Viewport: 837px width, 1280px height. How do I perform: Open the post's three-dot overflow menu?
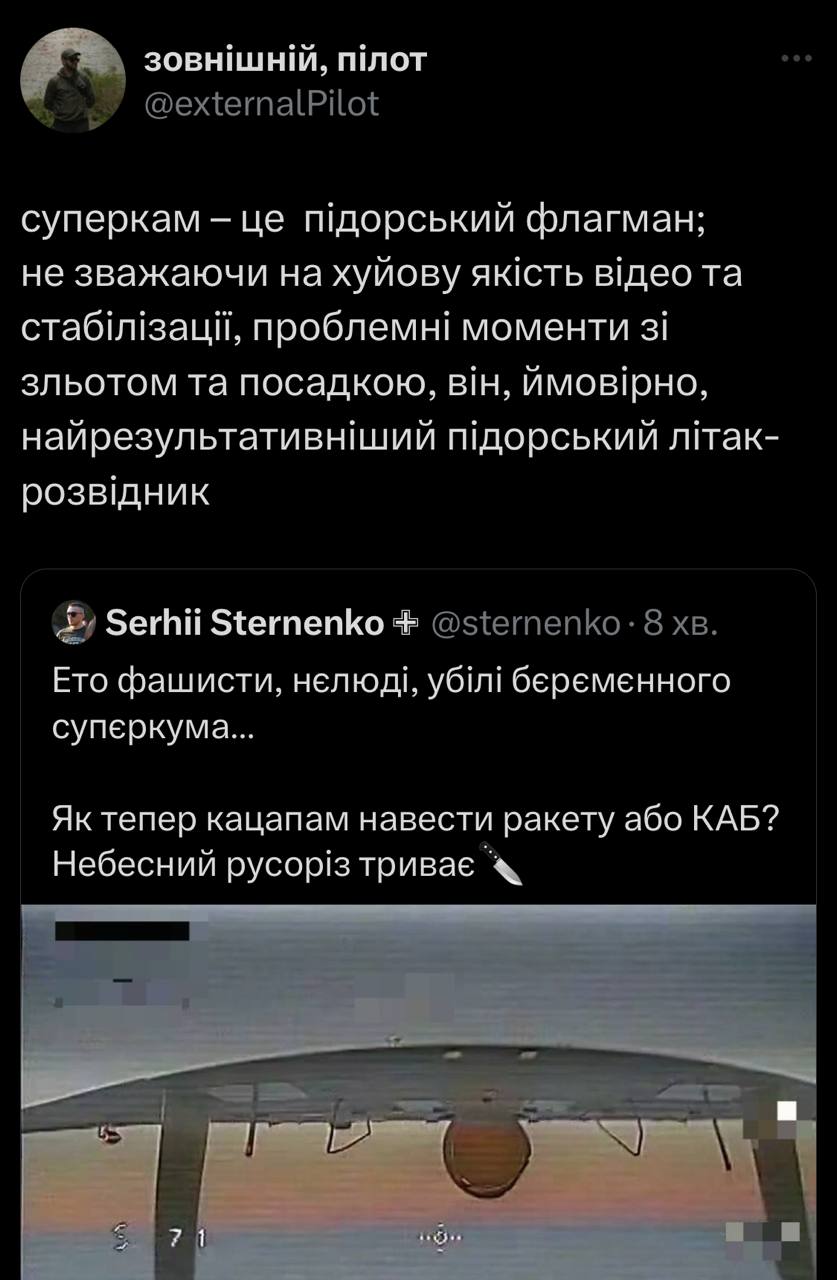click(x=797, y=58)
